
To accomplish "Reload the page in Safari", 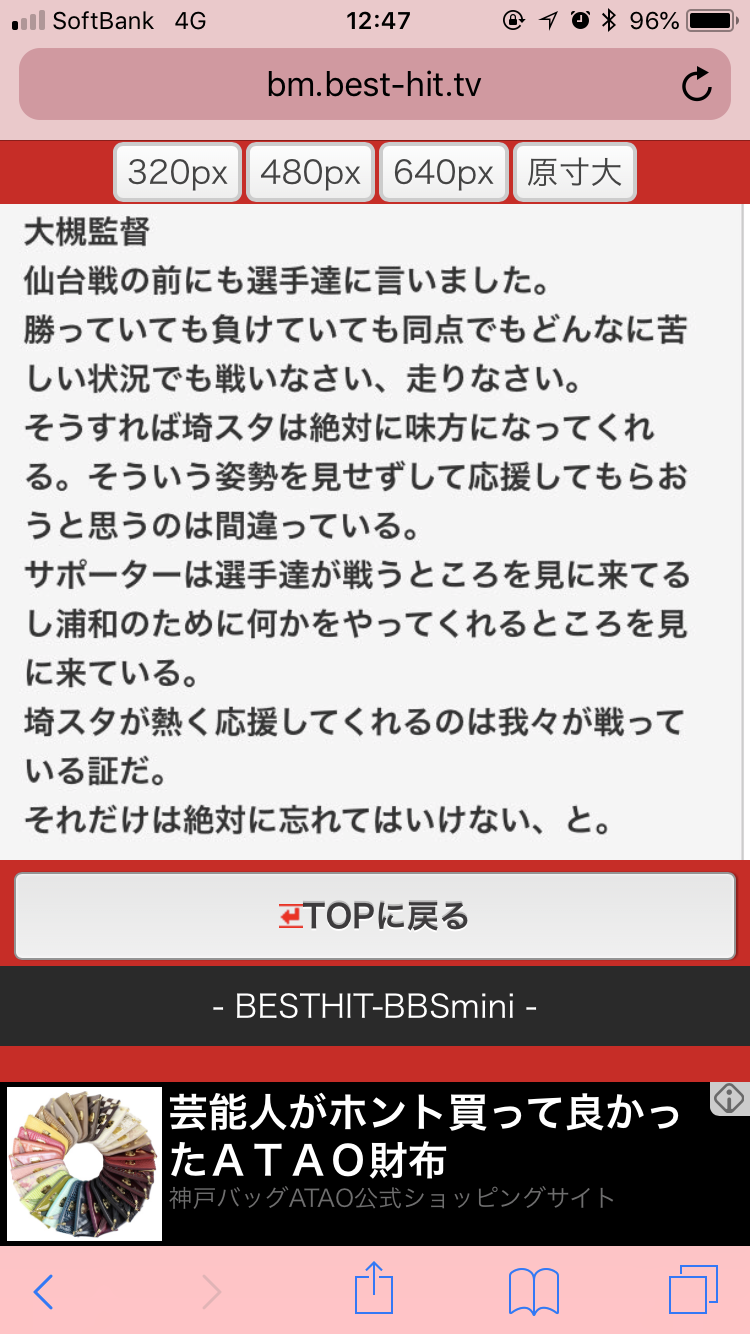I will tap(697, 85).
